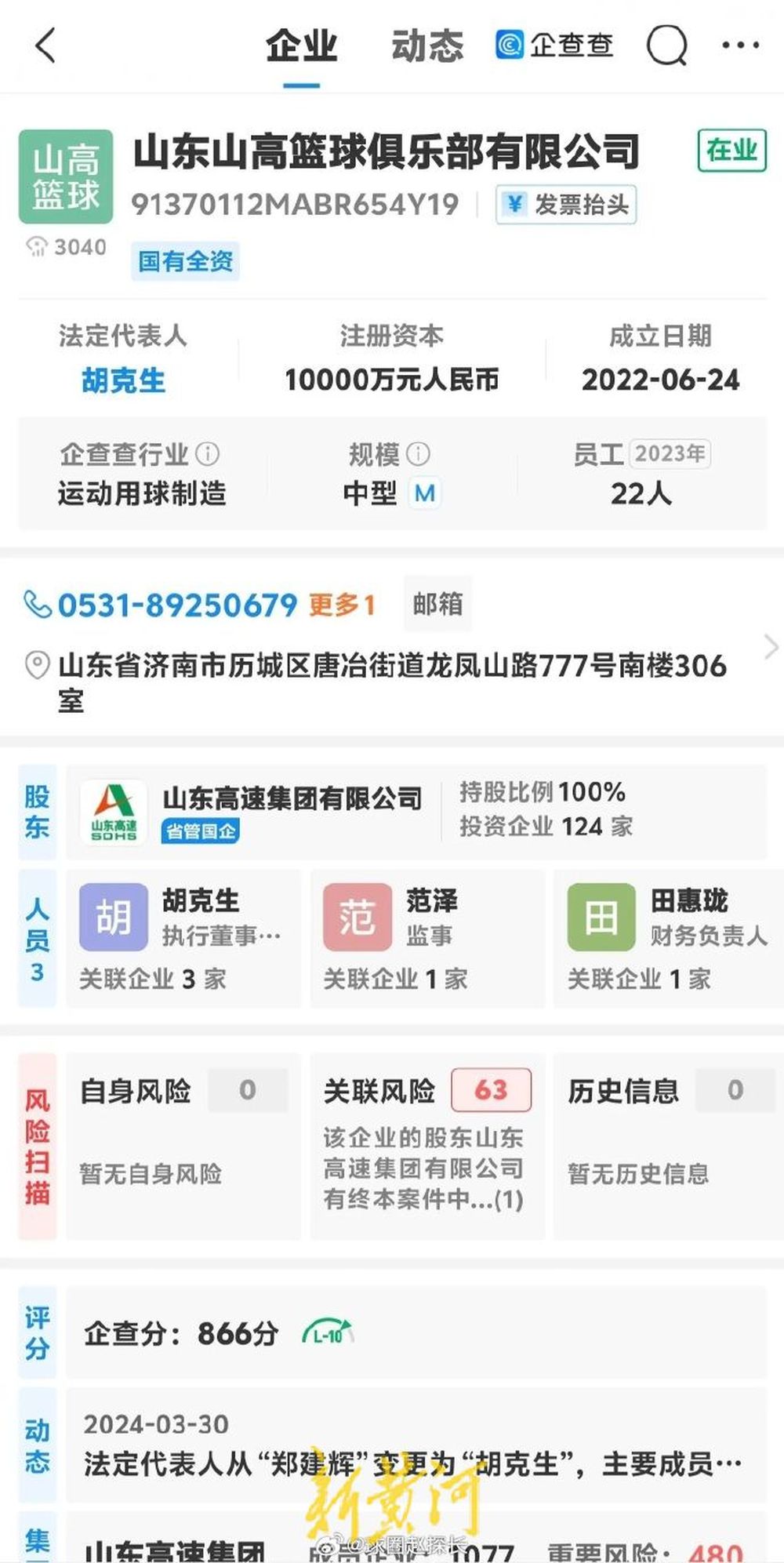View supervisor 范泽 personnel card

coord(427,937)
